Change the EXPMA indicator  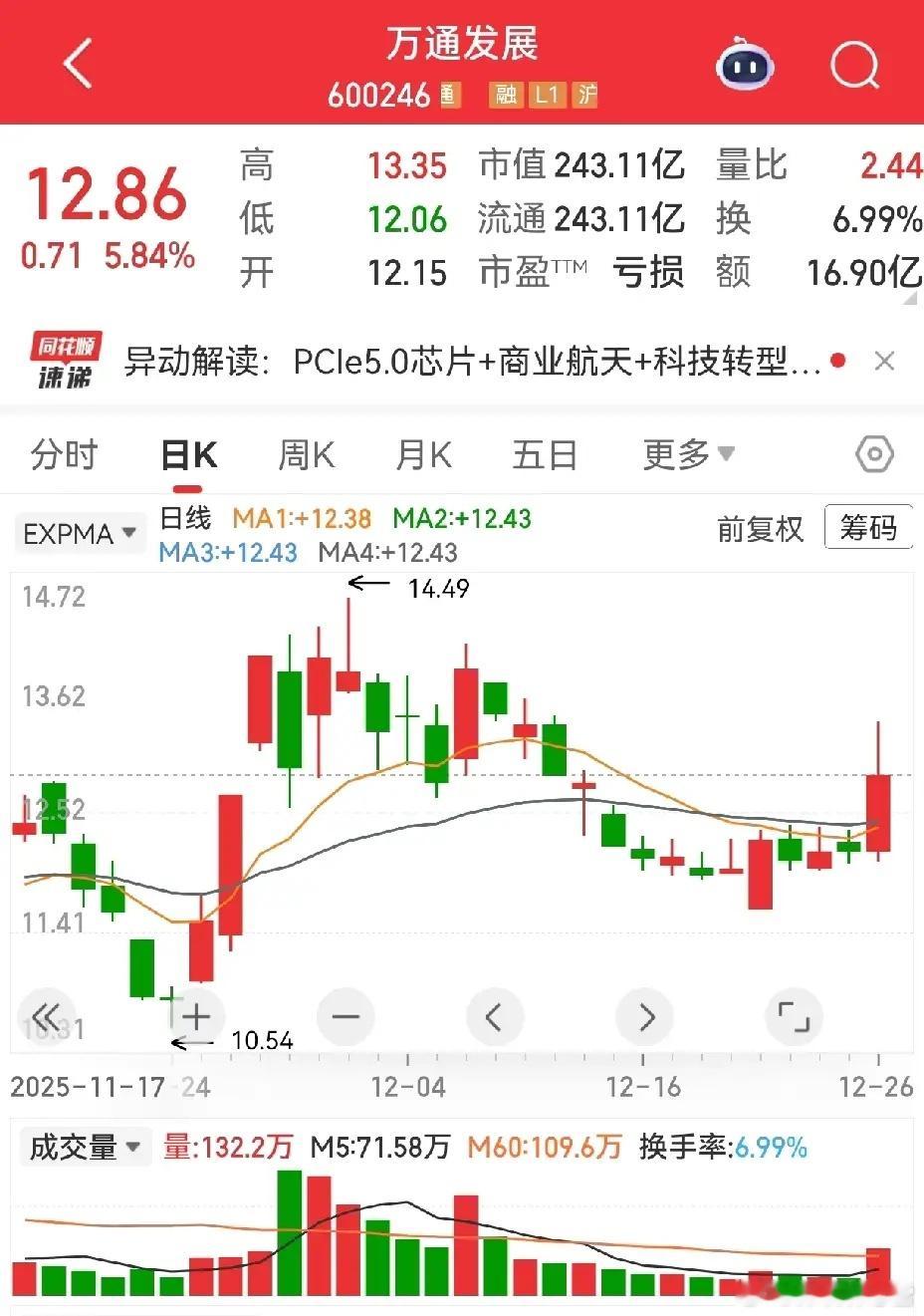pos(79,534)
